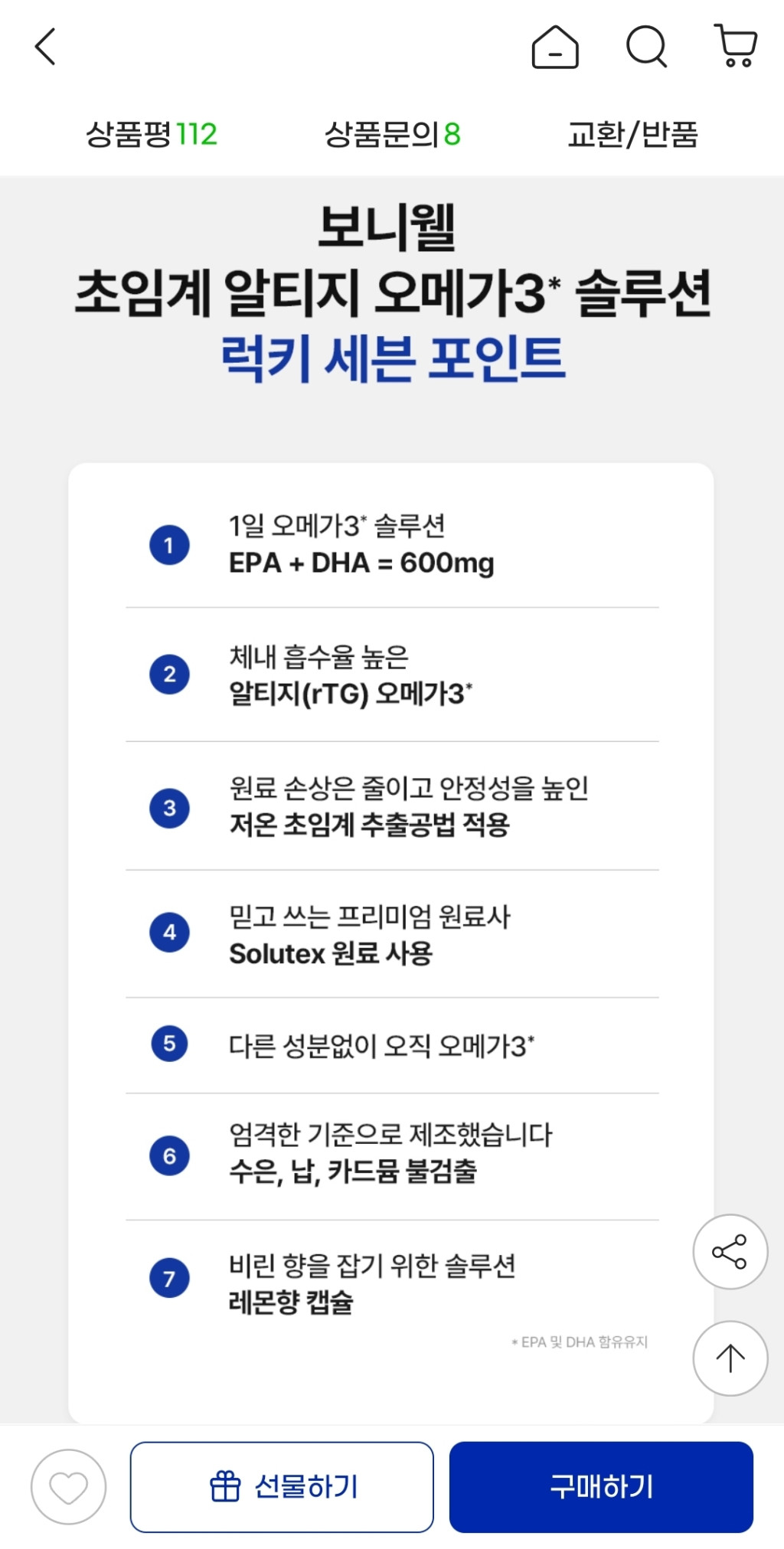The image size is (784, 1549).
Task: Switch to the 상품평 reviews tab
Action: tap(152, 135)
